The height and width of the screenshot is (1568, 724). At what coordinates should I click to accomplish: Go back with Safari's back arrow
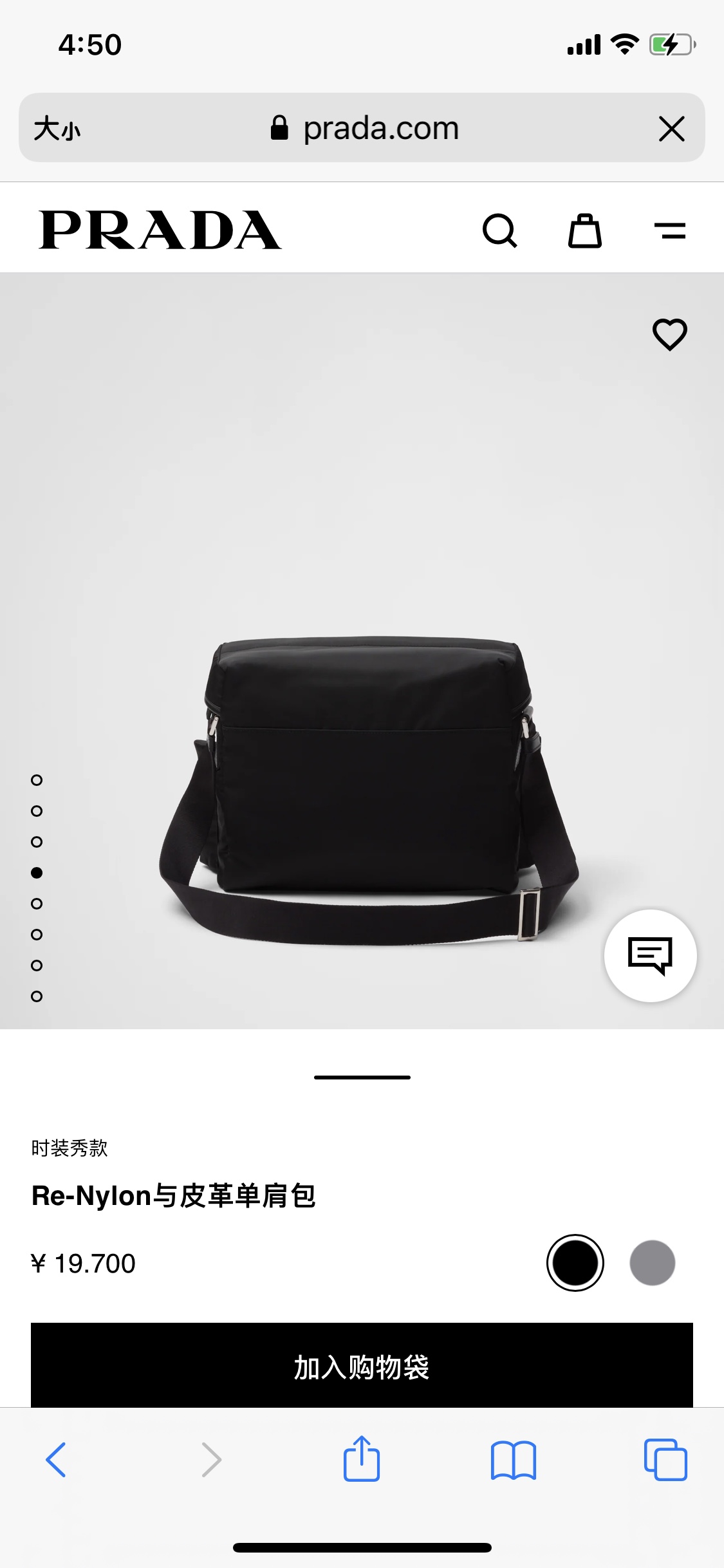(x=56, y=1459)
